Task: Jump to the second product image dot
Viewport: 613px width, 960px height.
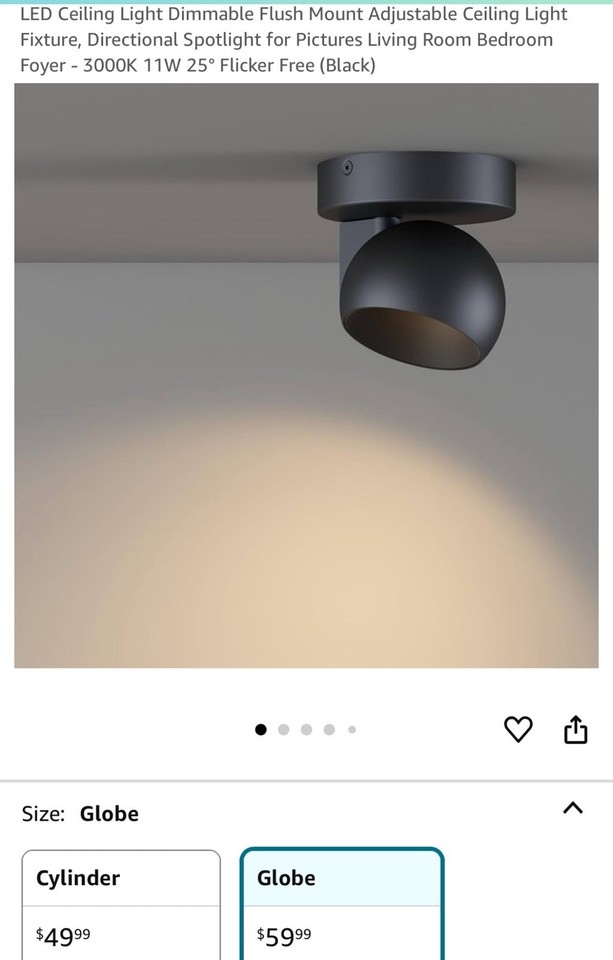Action: click(284, 730)
